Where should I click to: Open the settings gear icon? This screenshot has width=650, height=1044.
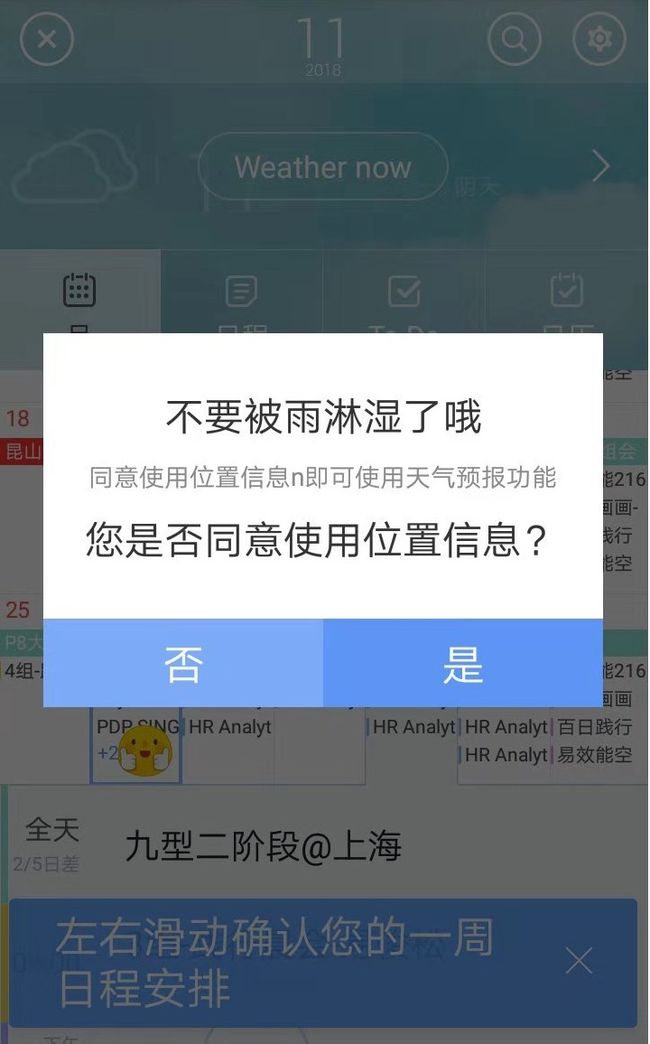point(599,39)
